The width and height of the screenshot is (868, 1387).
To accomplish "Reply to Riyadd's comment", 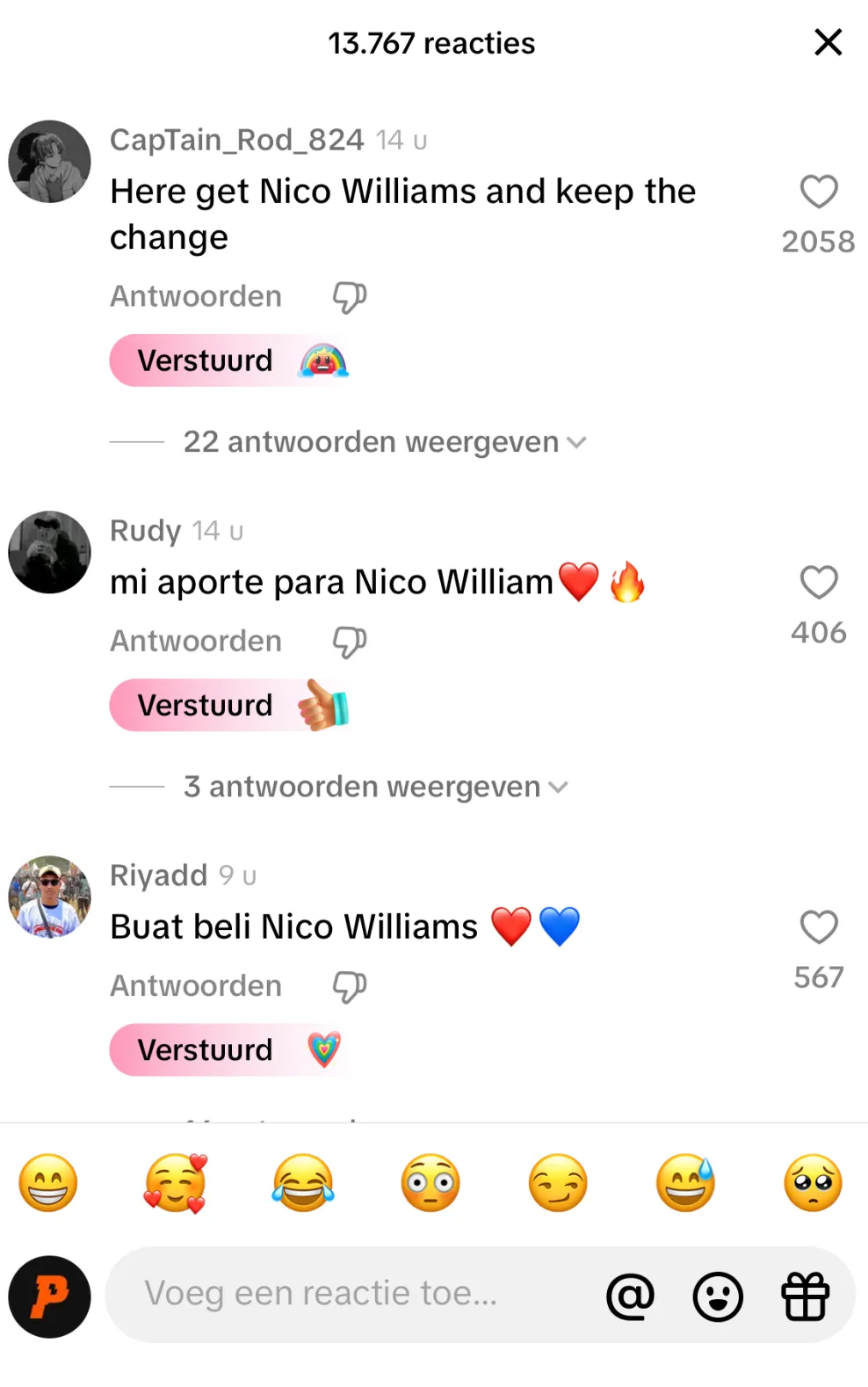I will click(196, 986).
